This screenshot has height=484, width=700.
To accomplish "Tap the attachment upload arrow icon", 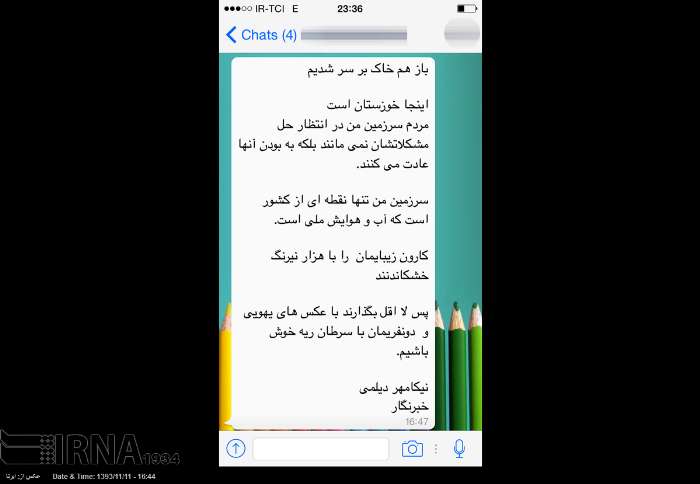I will point(236,448).
